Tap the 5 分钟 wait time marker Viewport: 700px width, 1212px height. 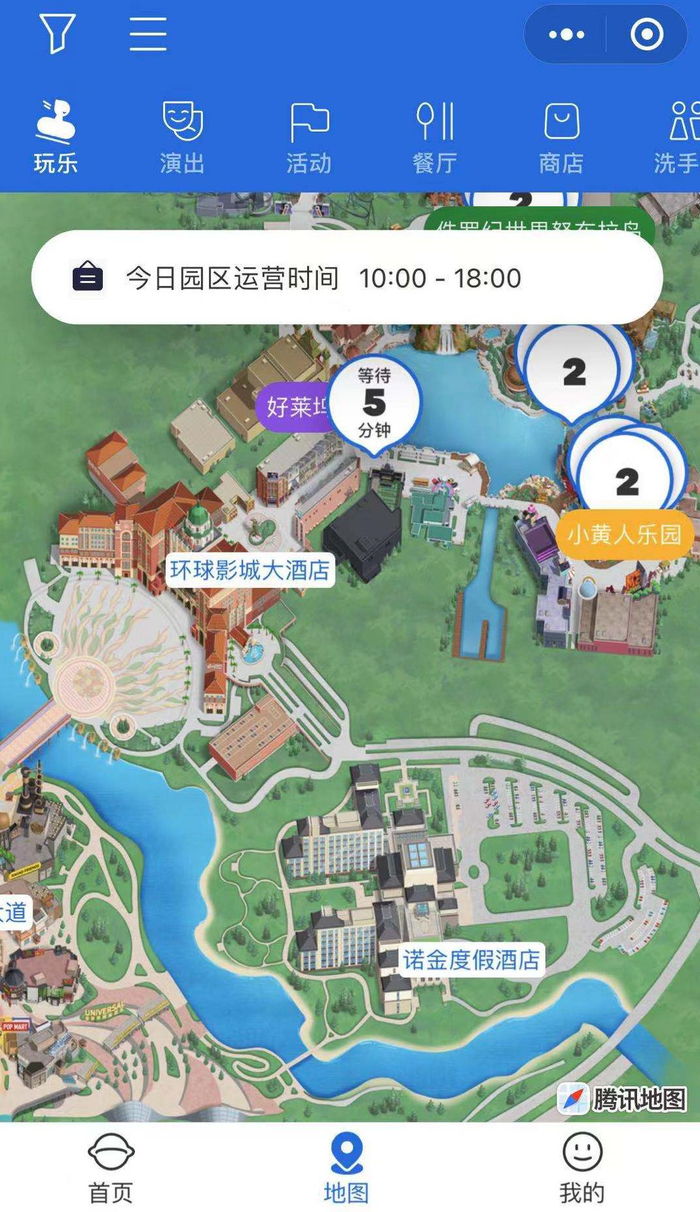[x=374, y=403]
